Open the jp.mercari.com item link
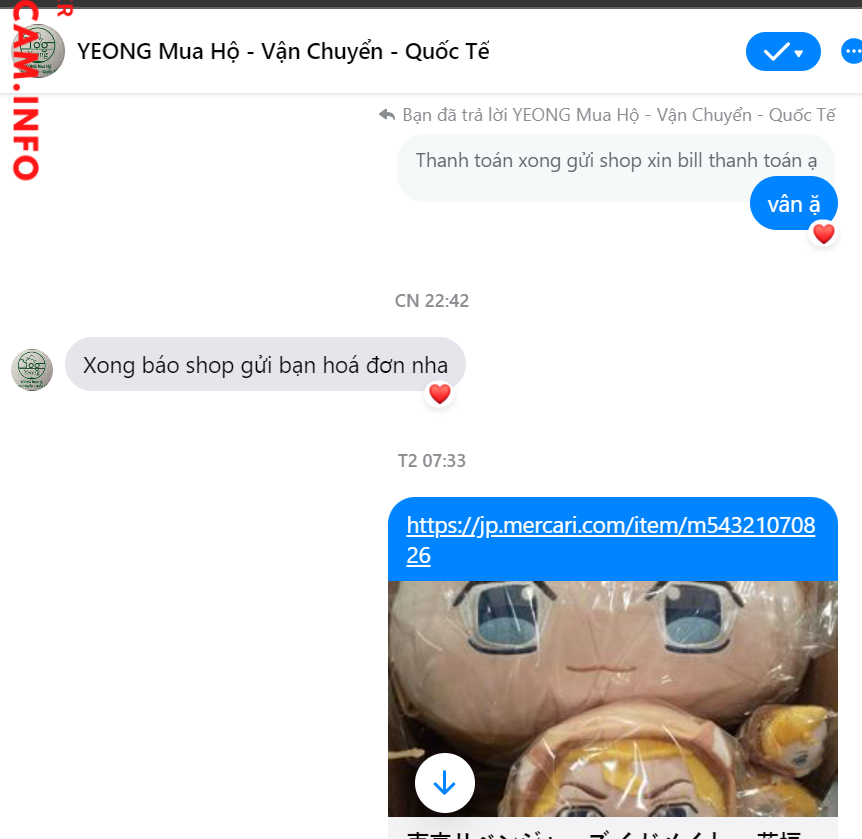This screenshot has width=862, height=839. coord(610,539)
